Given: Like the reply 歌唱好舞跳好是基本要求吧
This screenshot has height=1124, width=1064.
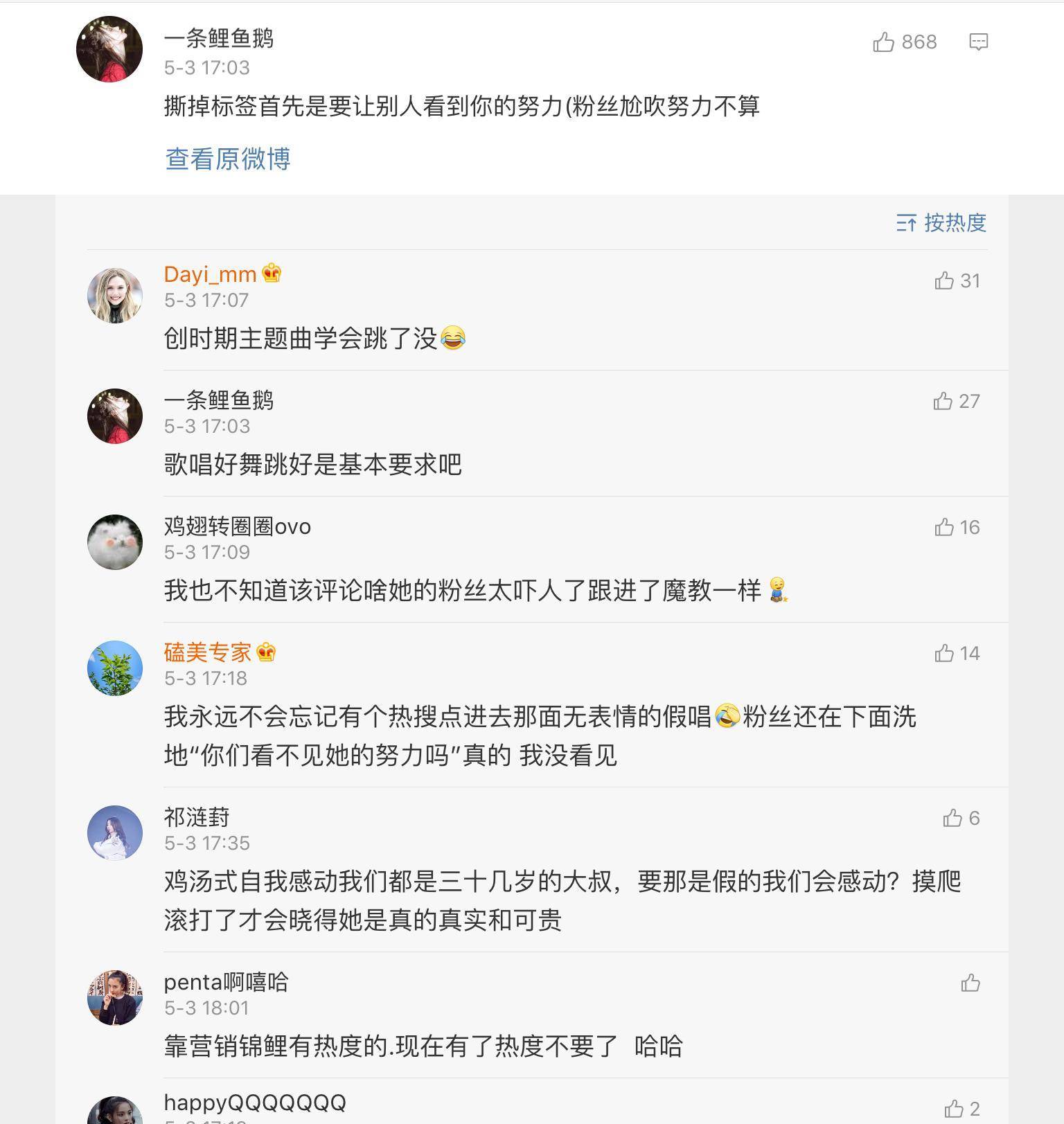Looking at the screenshot, I should point(943,401).
